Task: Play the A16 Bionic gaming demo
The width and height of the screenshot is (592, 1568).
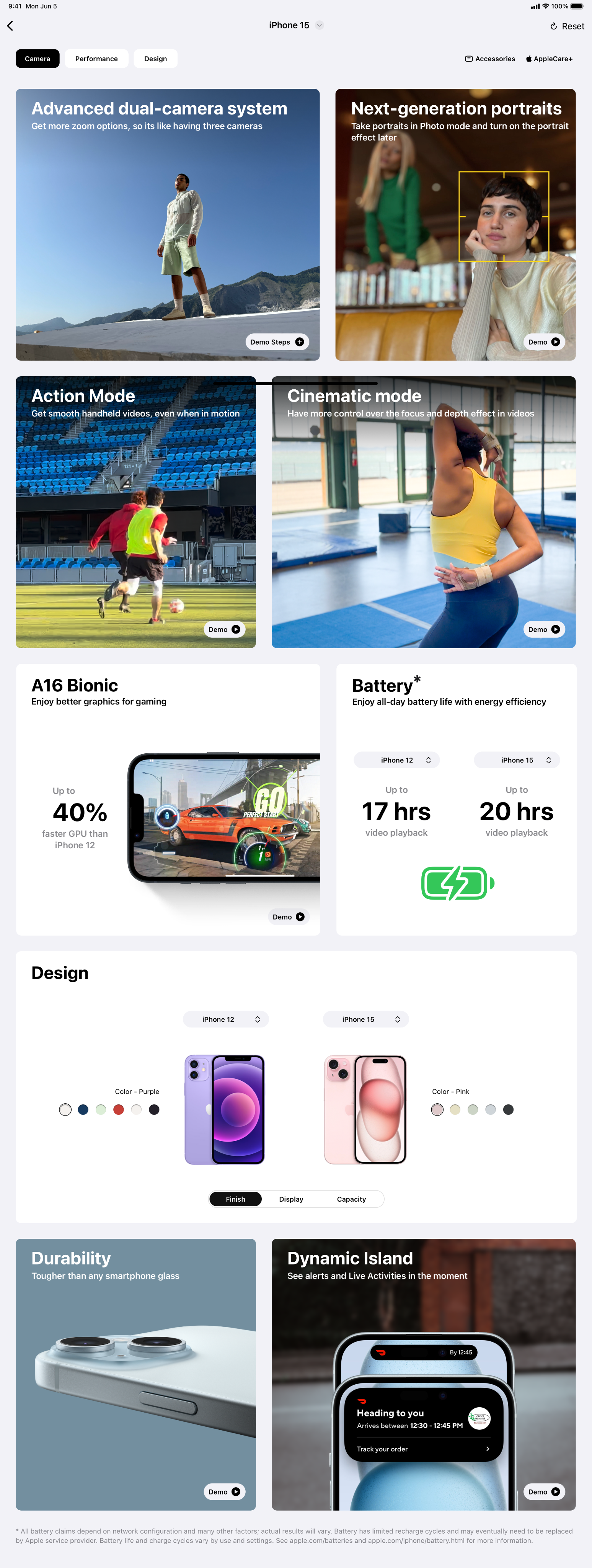Action: 288,917
